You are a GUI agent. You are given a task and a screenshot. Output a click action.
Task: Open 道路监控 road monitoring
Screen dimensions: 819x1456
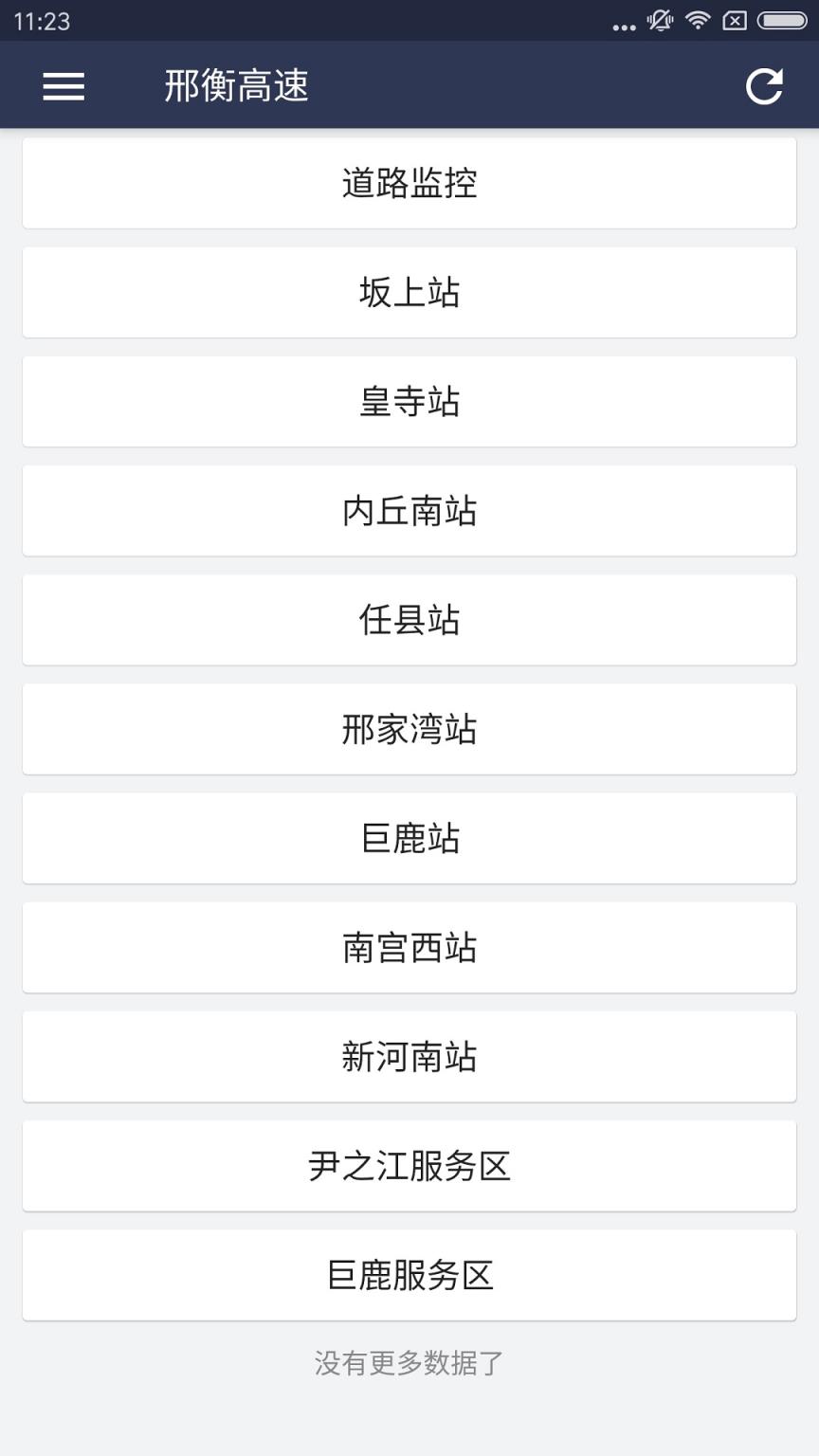(409, 183)
